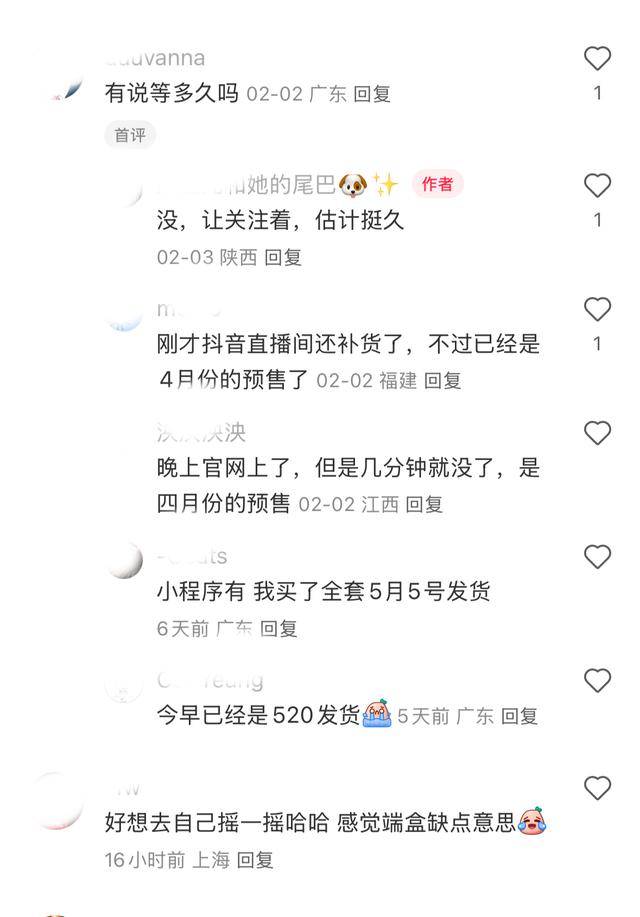Reply to the 02-02 江西 comment
This screenshot has width=640, height=917.
(424, 504)
